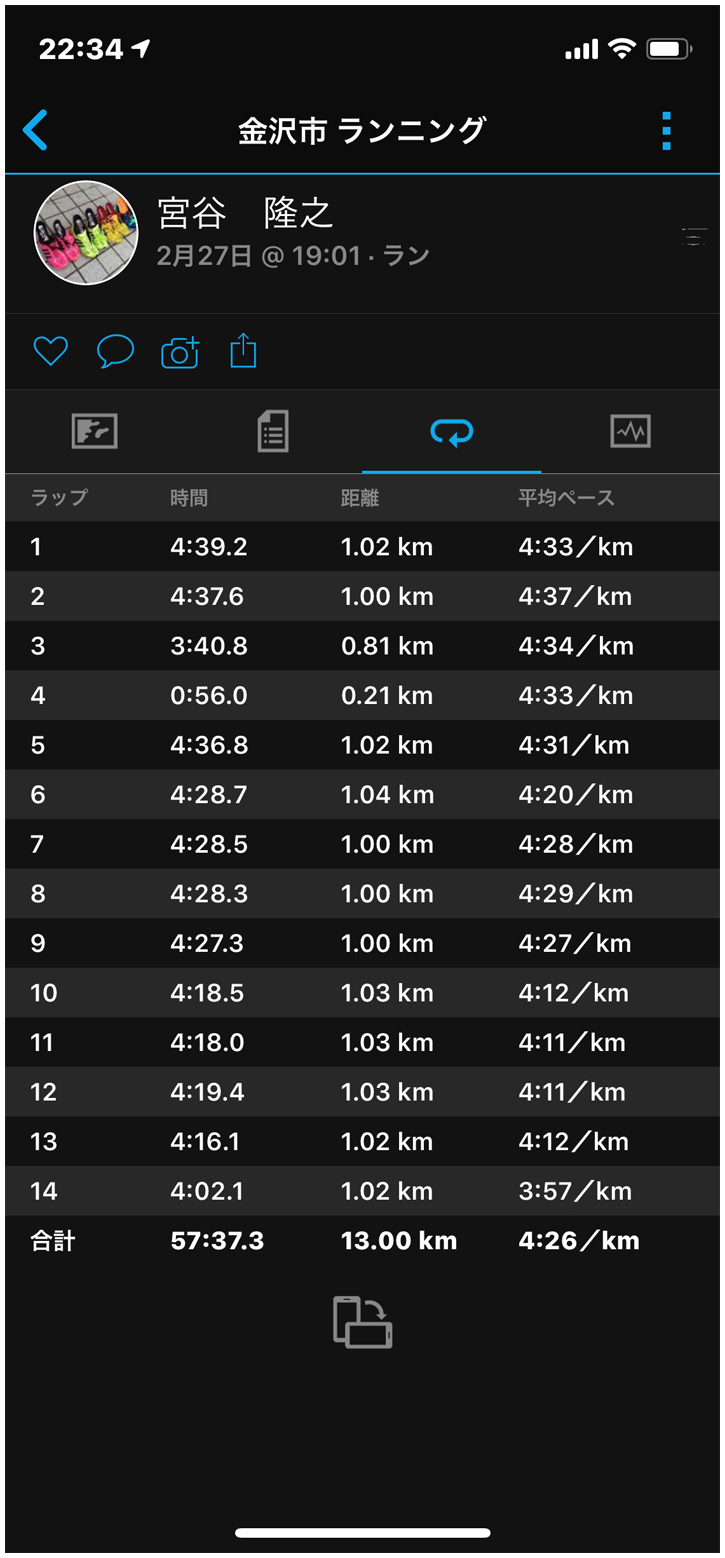Tap the rotate-device icon below laps
Image resolution: width=725 pixels, height=1558 pixels.
pyautogui.click(x=362, y=1322)
